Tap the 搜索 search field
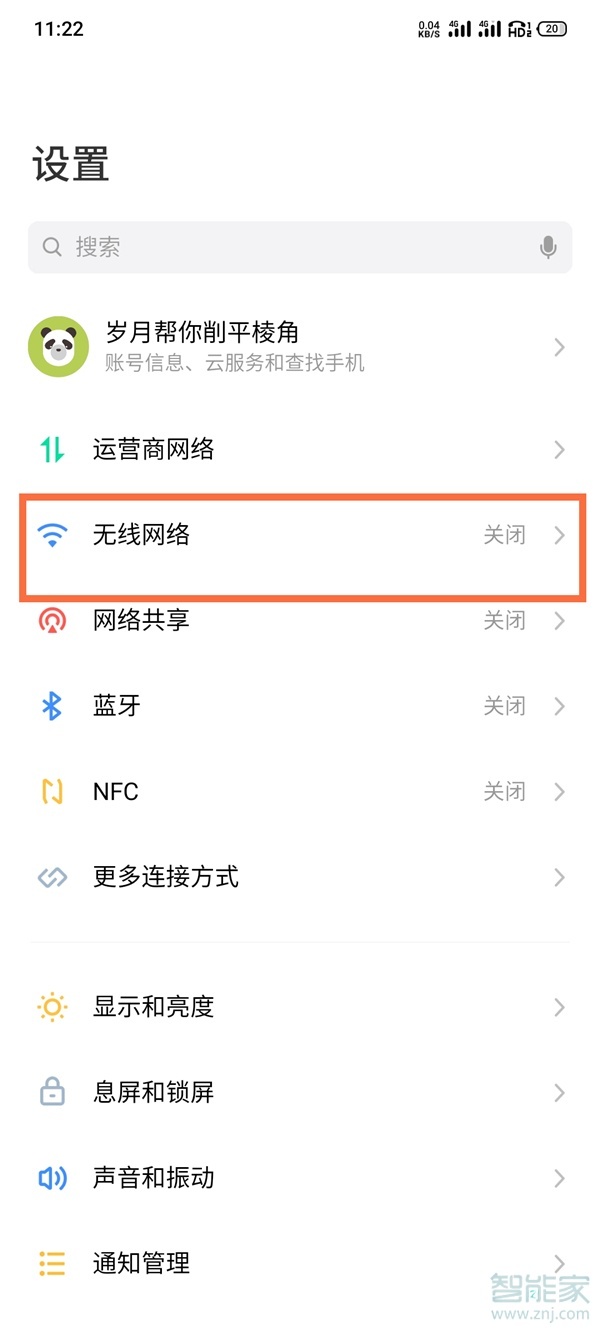 pyautogui.click(x=280, y=247)
